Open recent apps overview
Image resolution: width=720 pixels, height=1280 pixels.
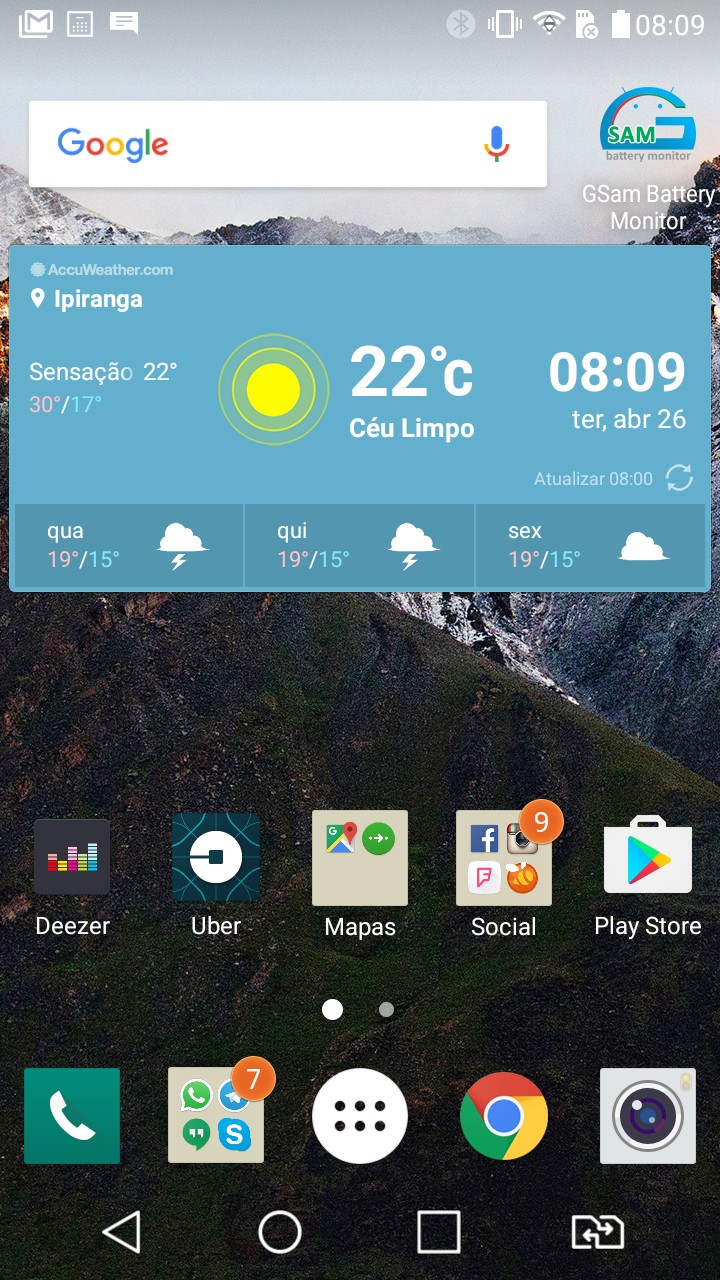pyautogui.click(x=438, y=1232)
